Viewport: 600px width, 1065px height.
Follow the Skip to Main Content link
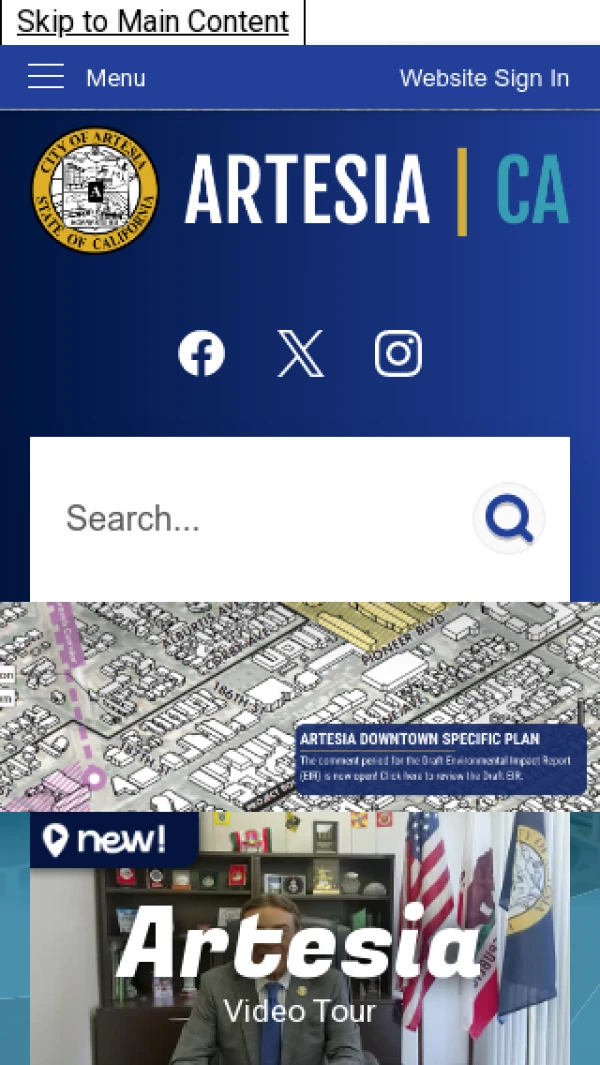click(x=152, y=21)
